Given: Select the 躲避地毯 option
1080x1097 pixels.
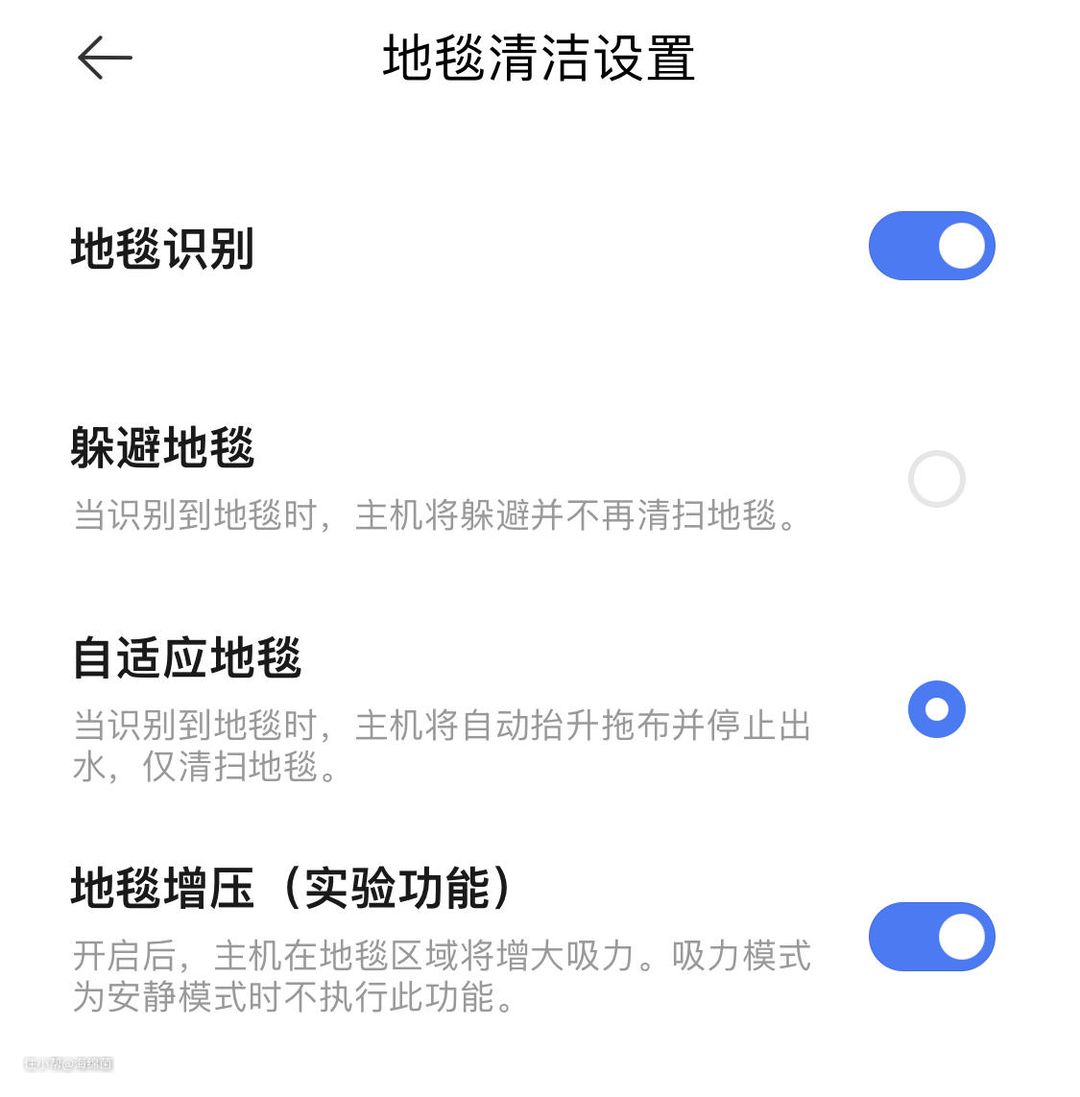Looking at the screenshot, I should [x=936, y=479].
